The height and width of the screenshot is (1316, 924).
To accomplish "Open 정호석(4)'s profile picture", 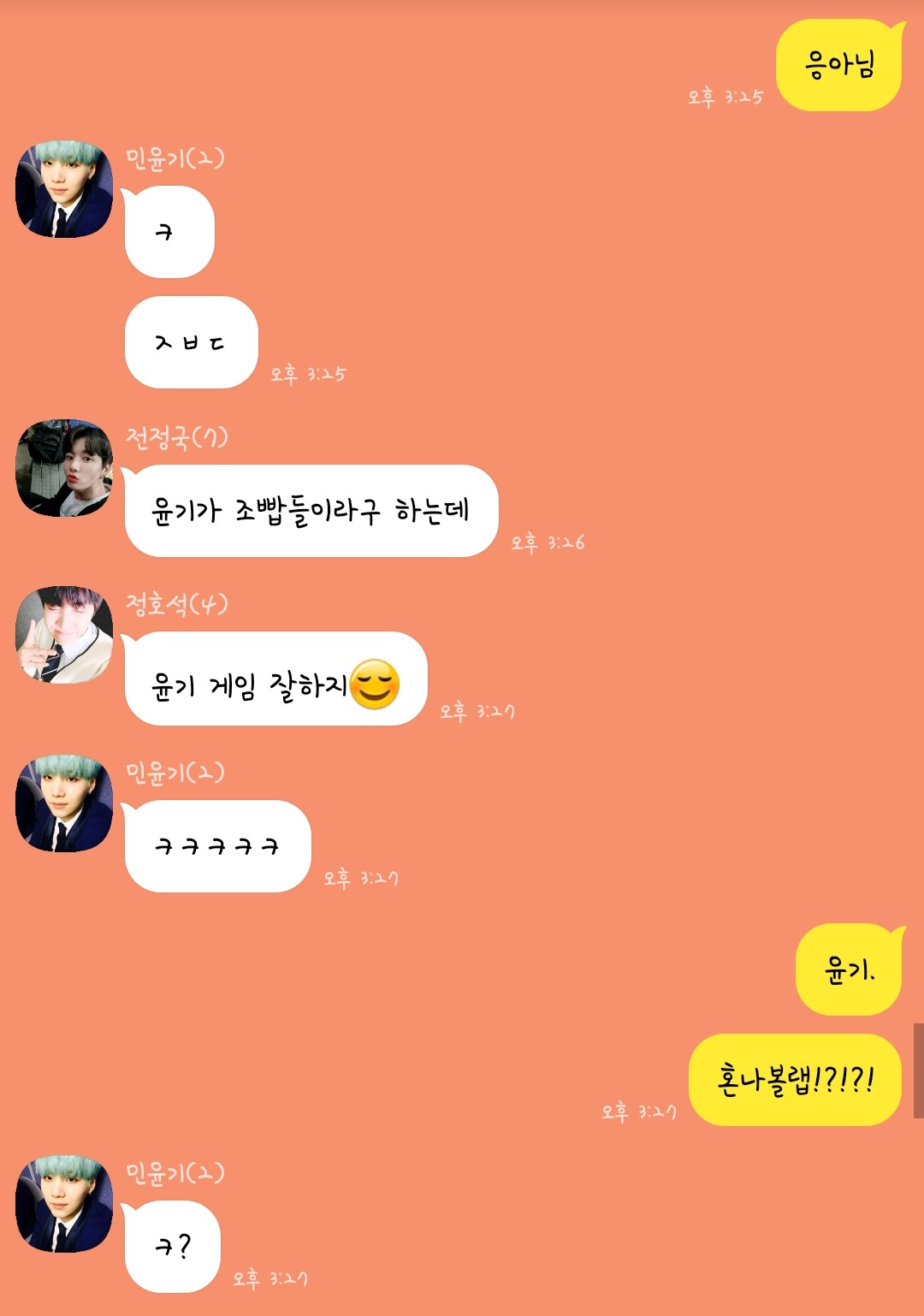I will click(x=64, y=635).
